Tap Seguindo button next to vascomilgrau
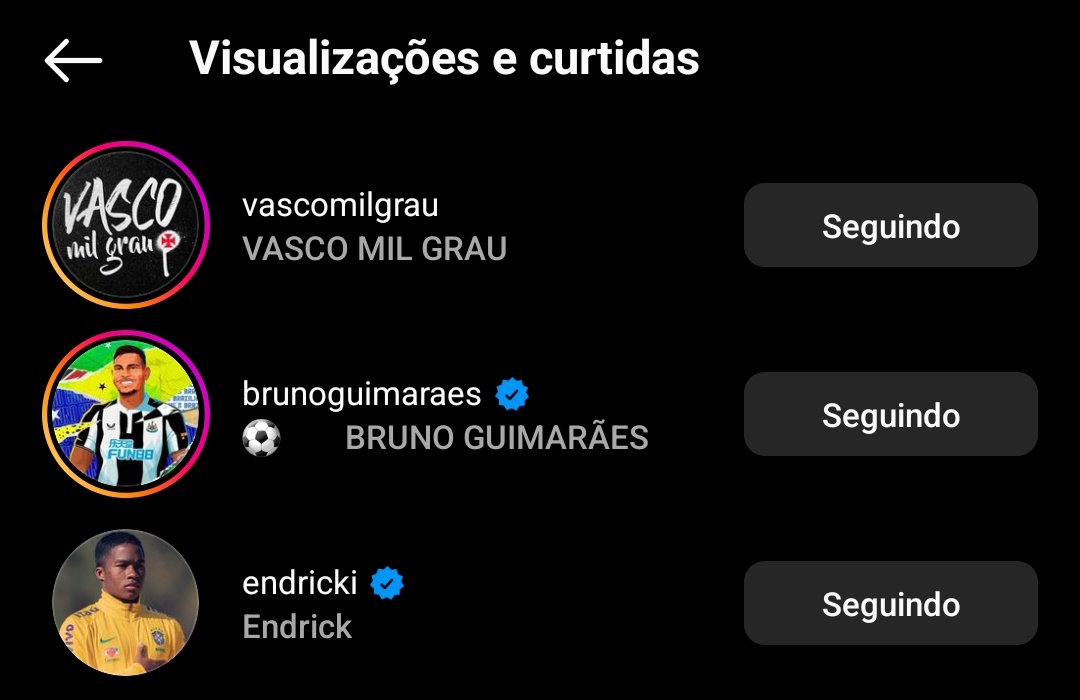This screenshot has height=700, width=1080. pos(890,226)
